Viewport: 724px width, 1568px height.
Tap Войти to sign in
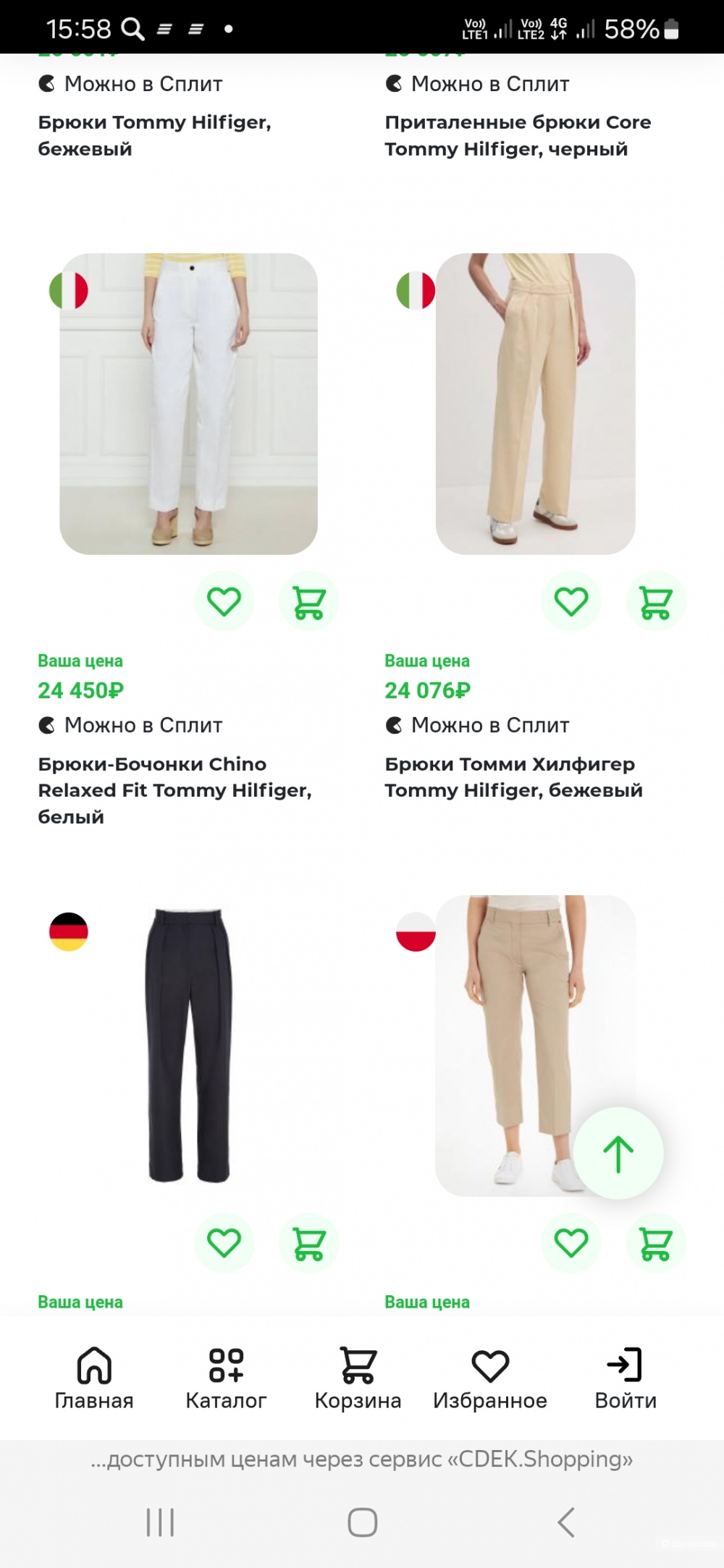pyautogui.click(x=626, y=1379)
